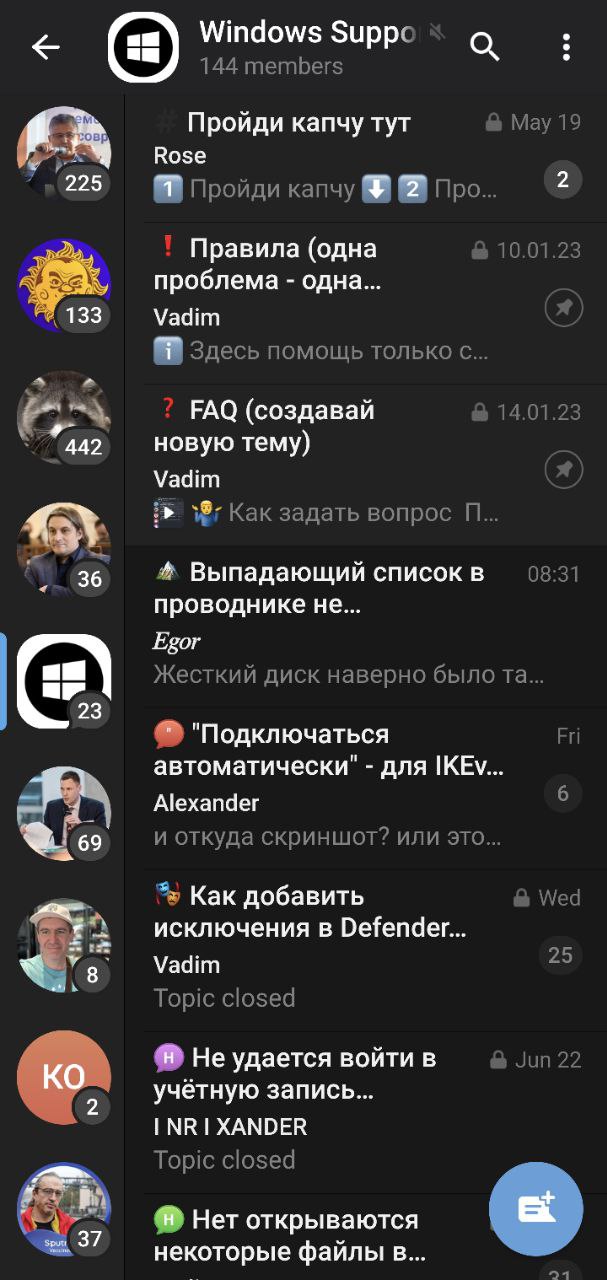Open the "Правила" pinned topic
The height and width of the screenshot is (1280, 607).
click(x=340, y=300)
